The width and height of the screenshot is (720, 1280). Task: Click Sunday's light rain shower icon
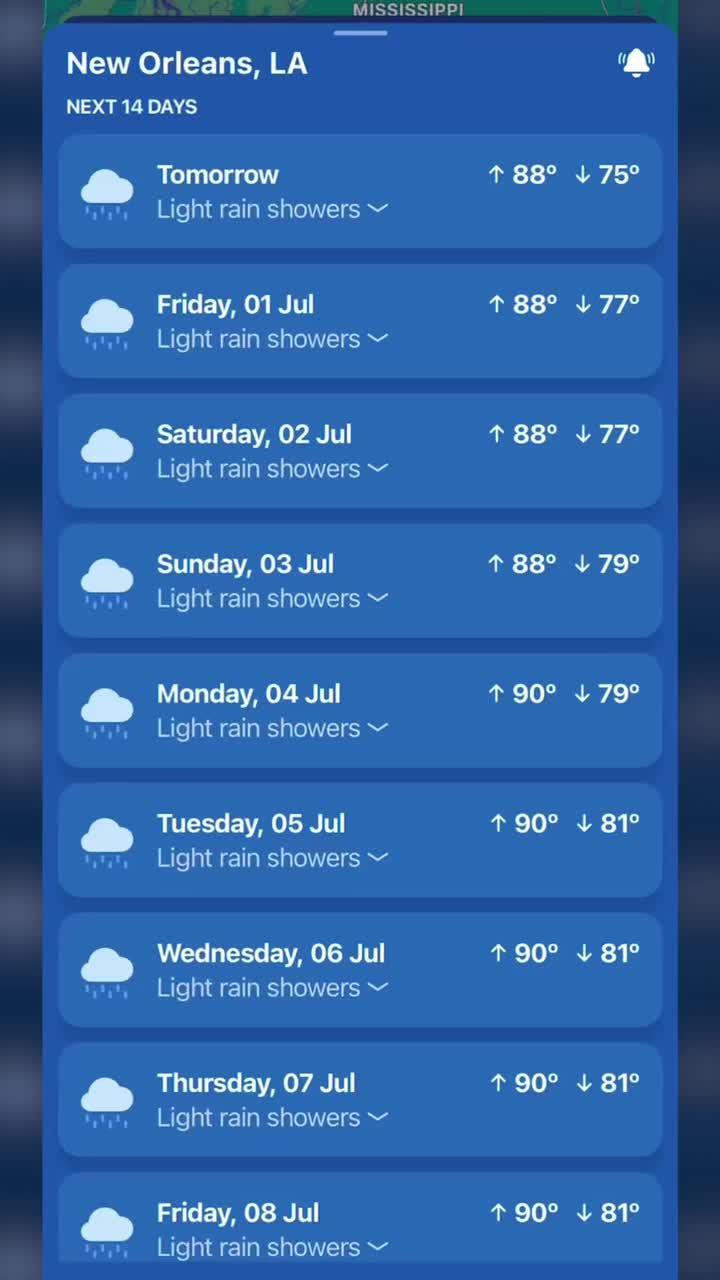pyautogui.click(x=107, y=580)
